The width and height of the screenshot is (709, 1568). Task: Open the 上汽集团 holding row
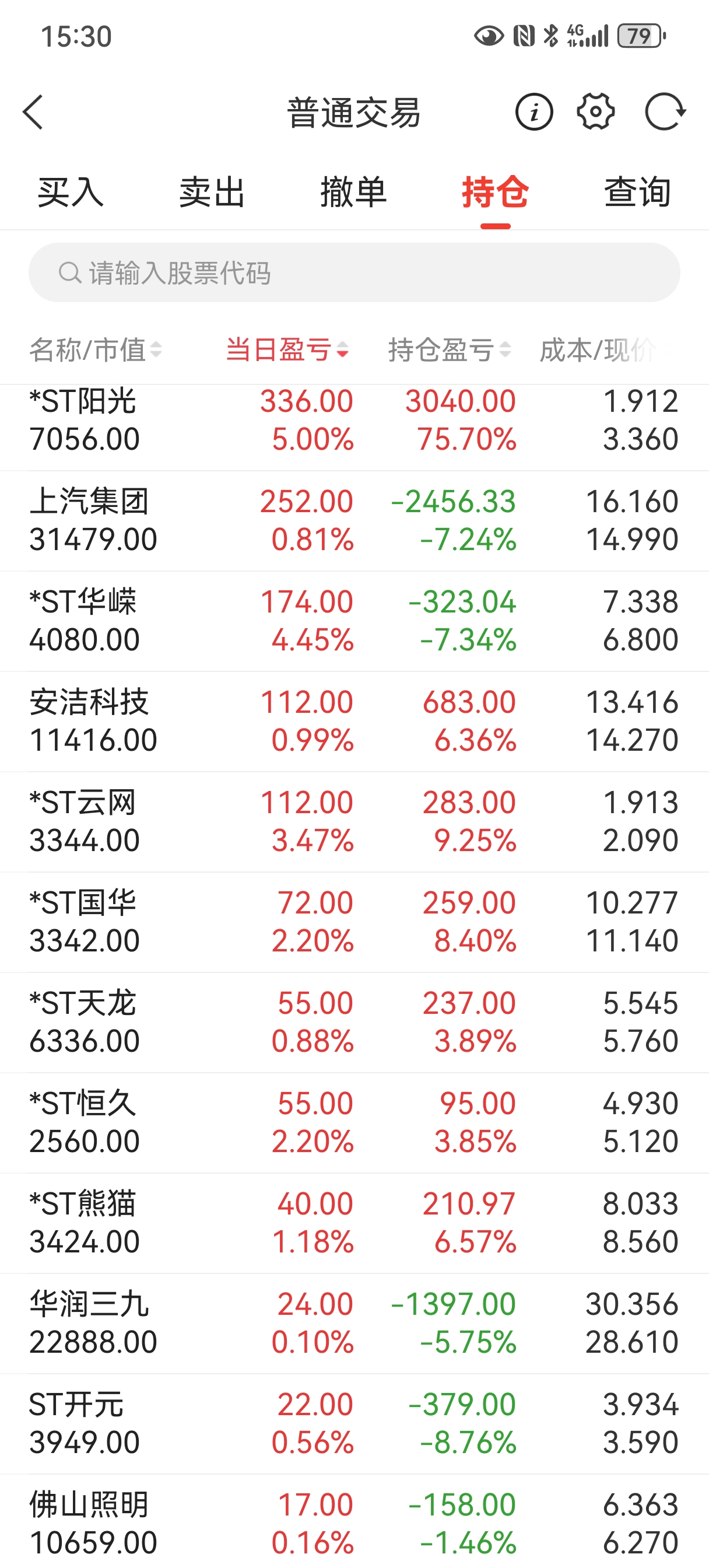[354, 521]
